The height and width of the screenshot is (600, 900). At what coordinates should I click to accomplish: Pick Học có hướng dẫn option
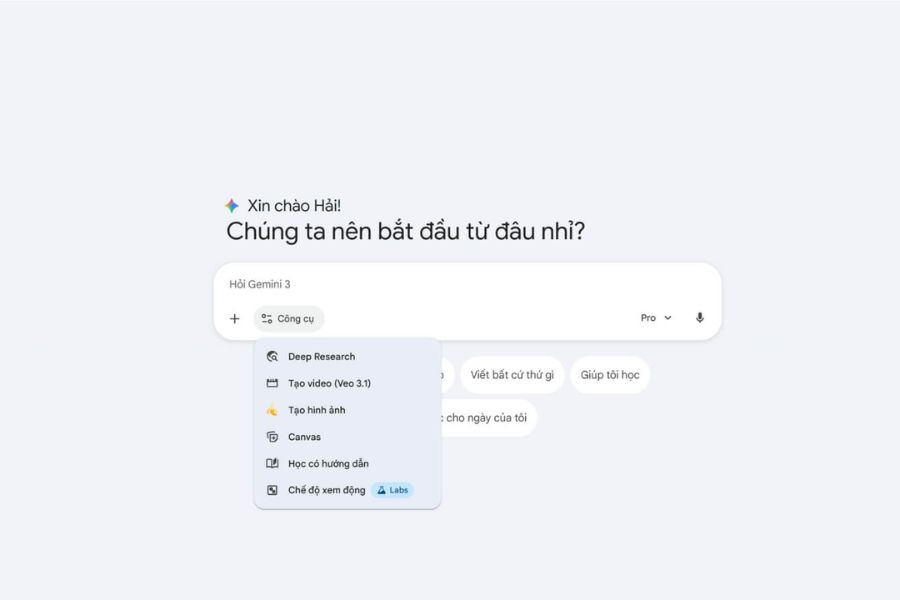pos(328,464)
